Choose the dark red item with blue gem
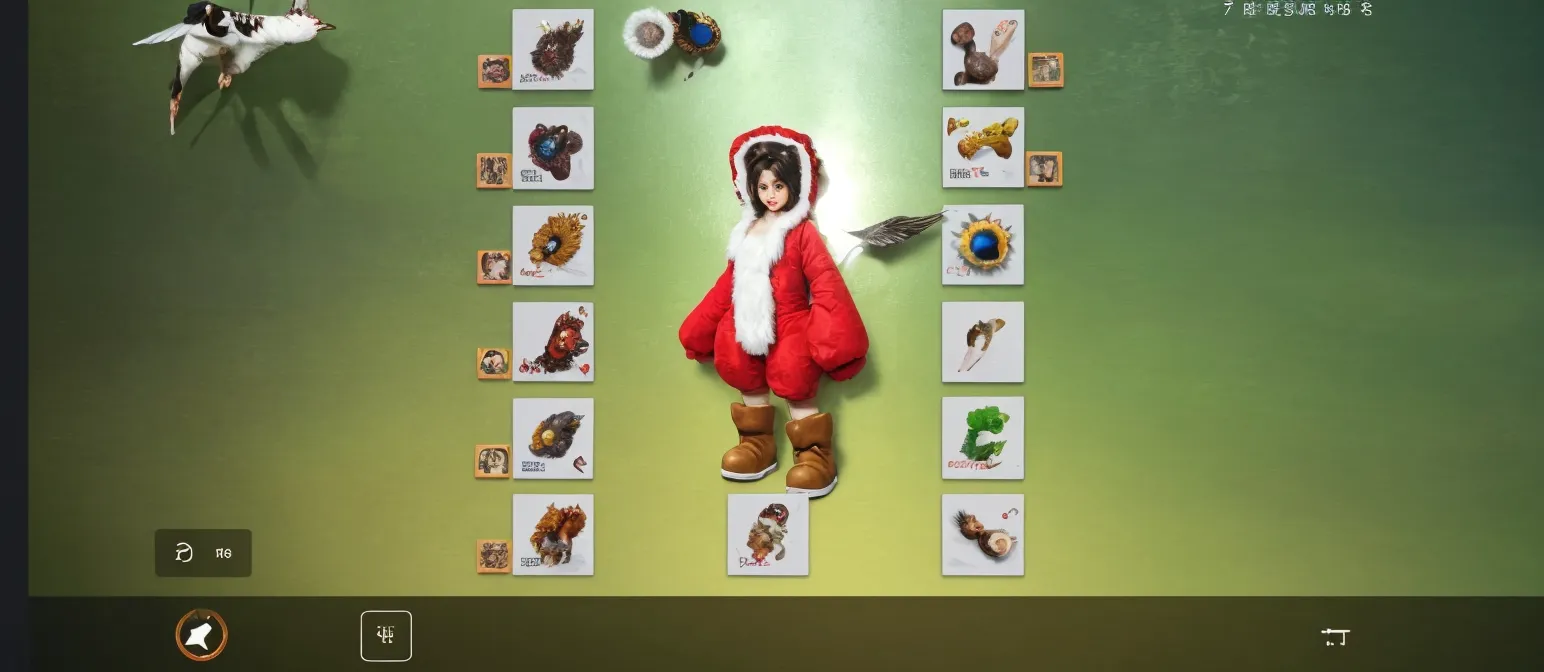This screenshot has height=672, width=1544. (553, 148)
